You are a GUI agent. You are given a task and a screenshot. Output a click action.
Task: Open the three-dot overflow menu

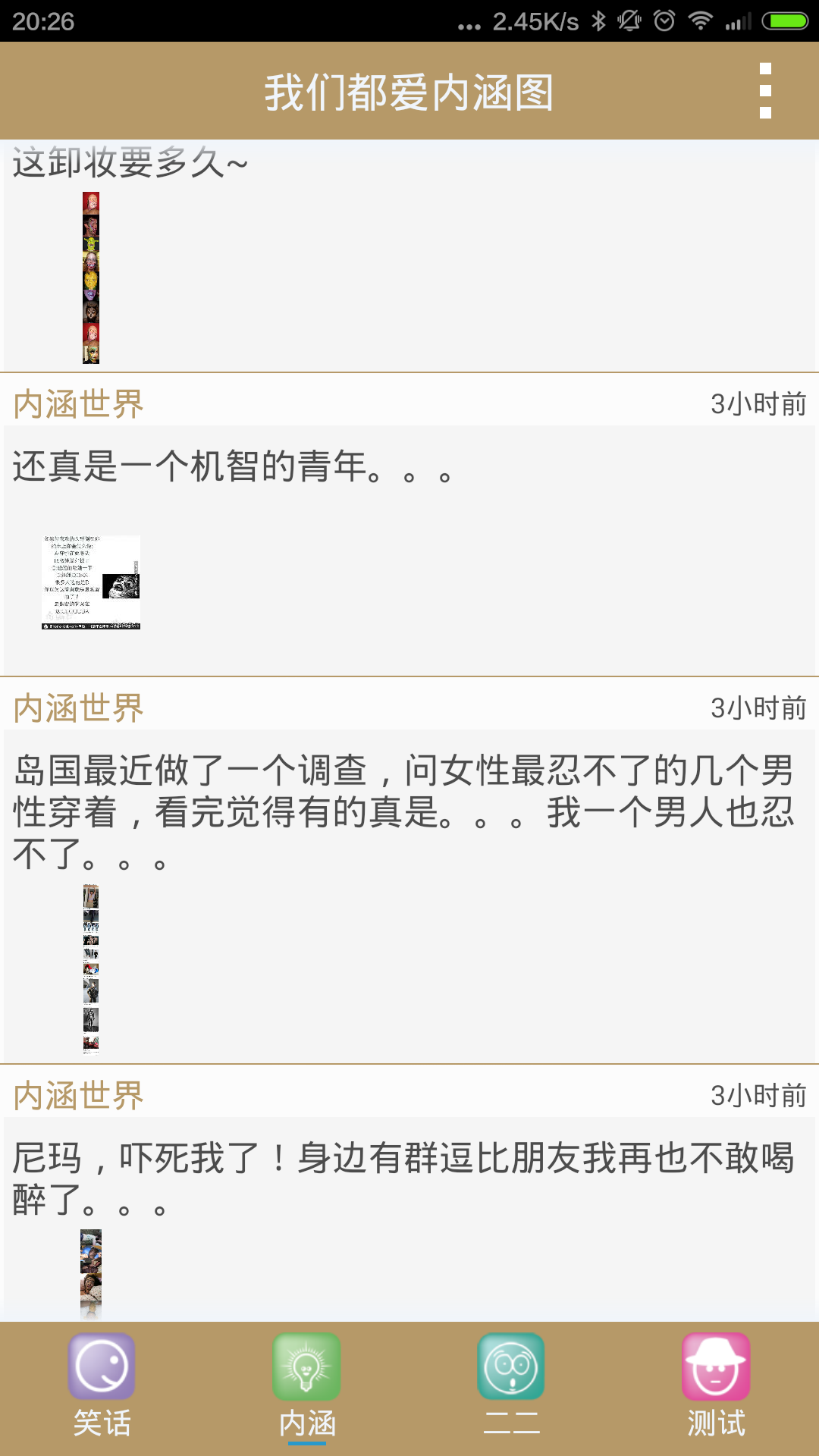click(x=764, y=89)
